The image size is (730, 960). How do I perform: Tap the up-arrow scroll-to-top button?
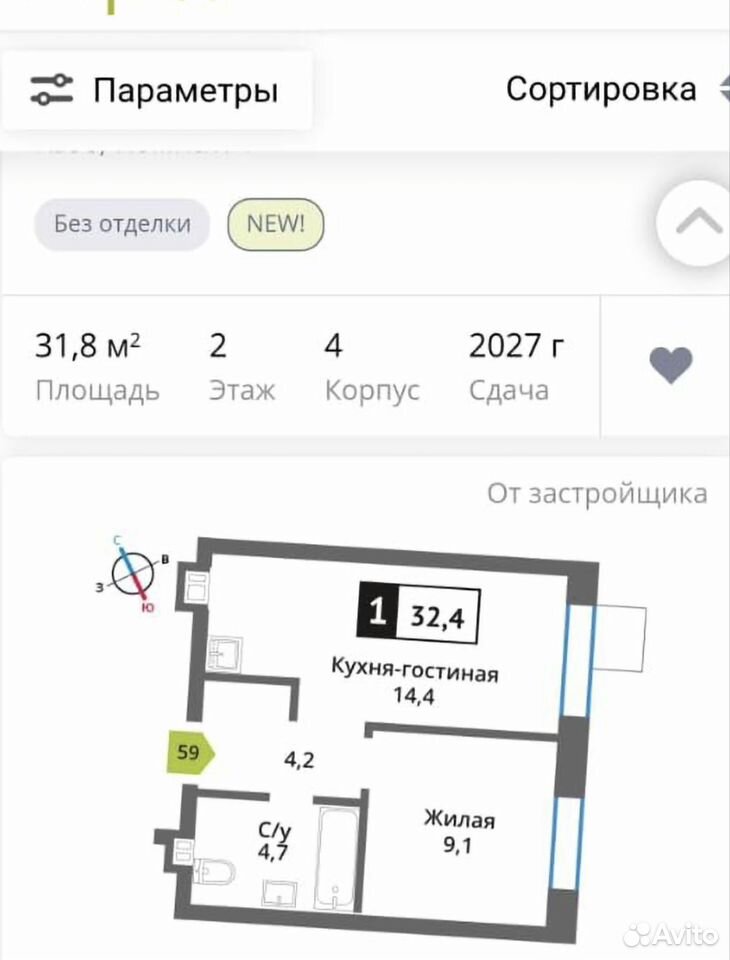(x=696, y=223)
